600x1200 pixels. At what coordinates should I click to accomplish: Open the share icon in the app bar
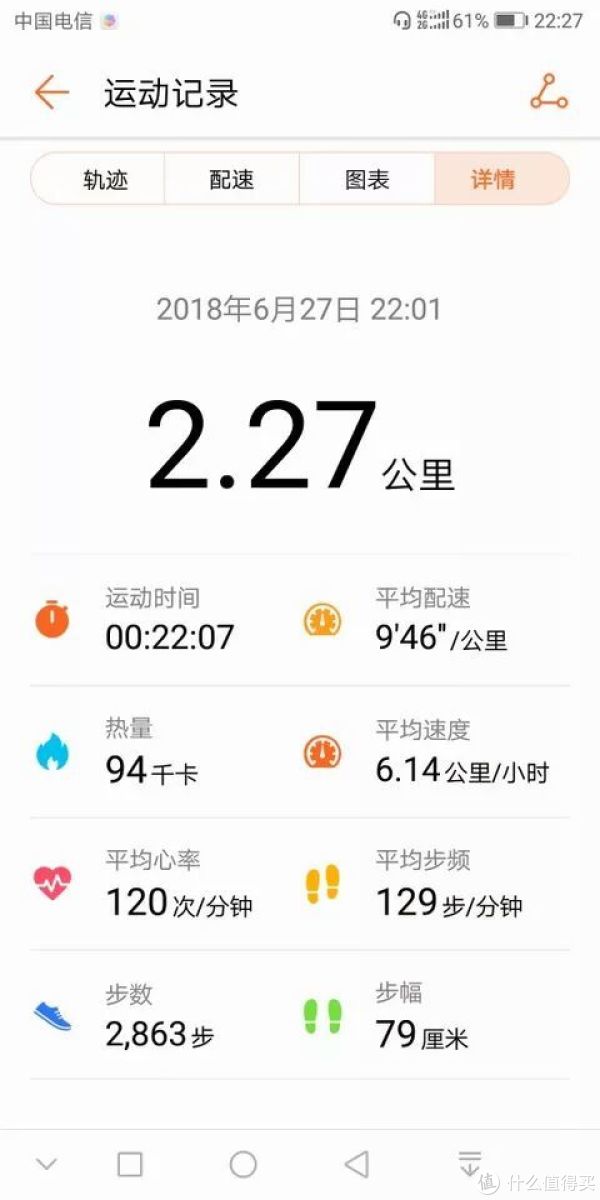(548, 92)
